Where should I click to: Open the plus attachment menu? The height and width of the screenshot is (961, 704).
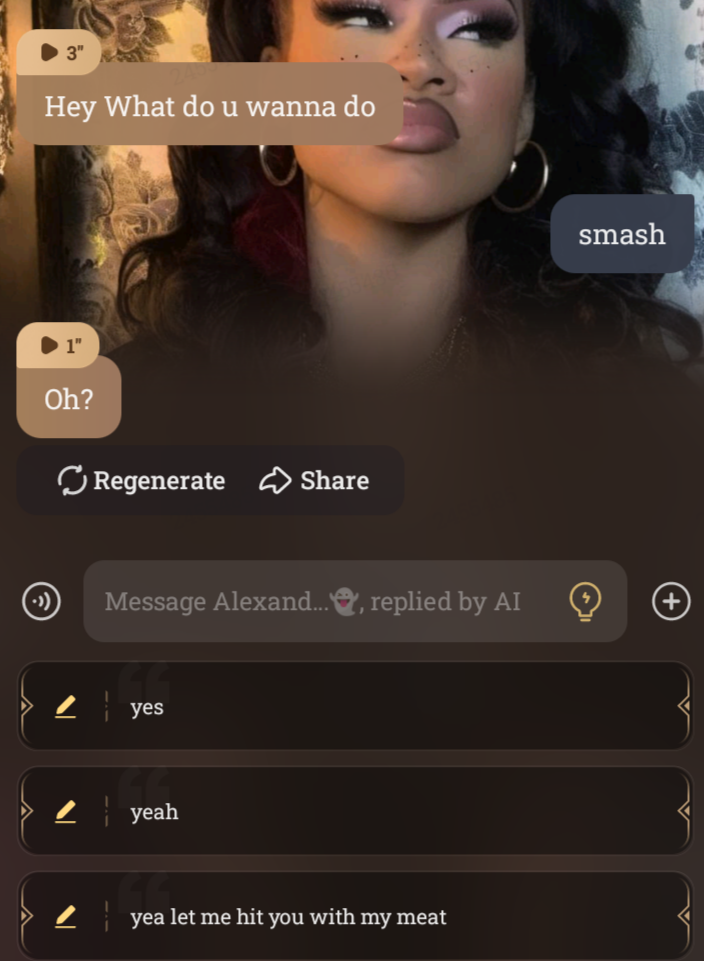[671, 602]
